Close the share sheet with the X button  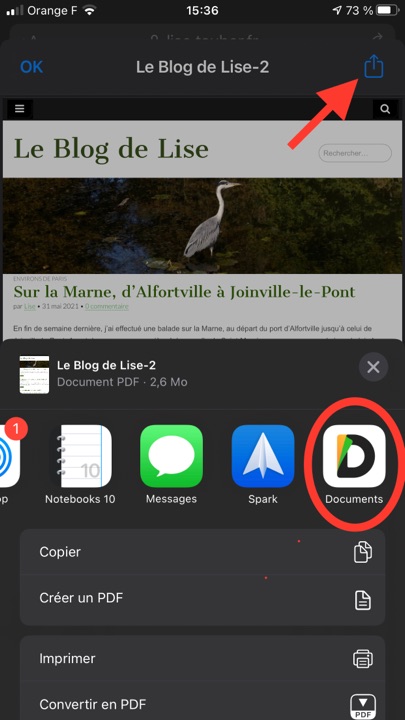pos(373,367)
